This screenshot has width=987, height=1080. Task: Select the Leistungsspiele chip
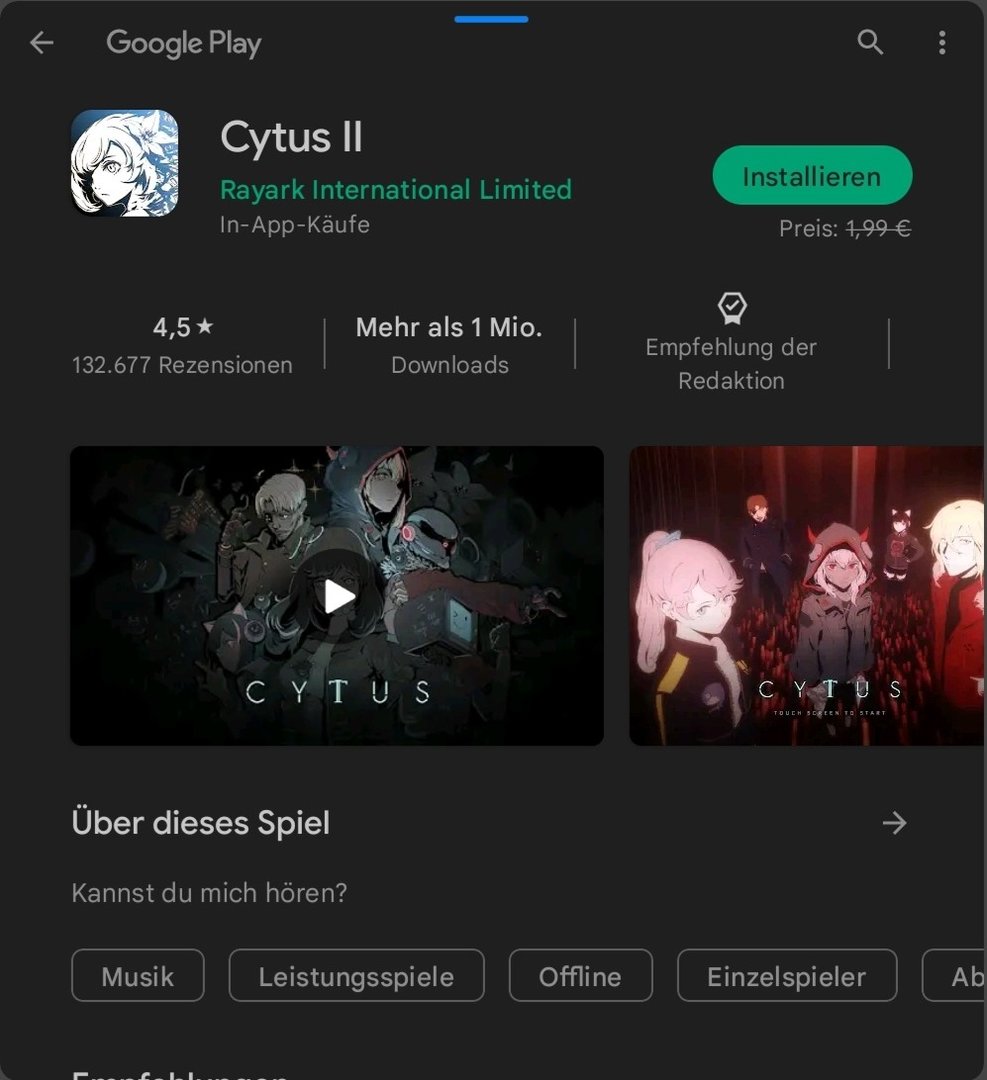pyautogui.click(x=356, y=976)
